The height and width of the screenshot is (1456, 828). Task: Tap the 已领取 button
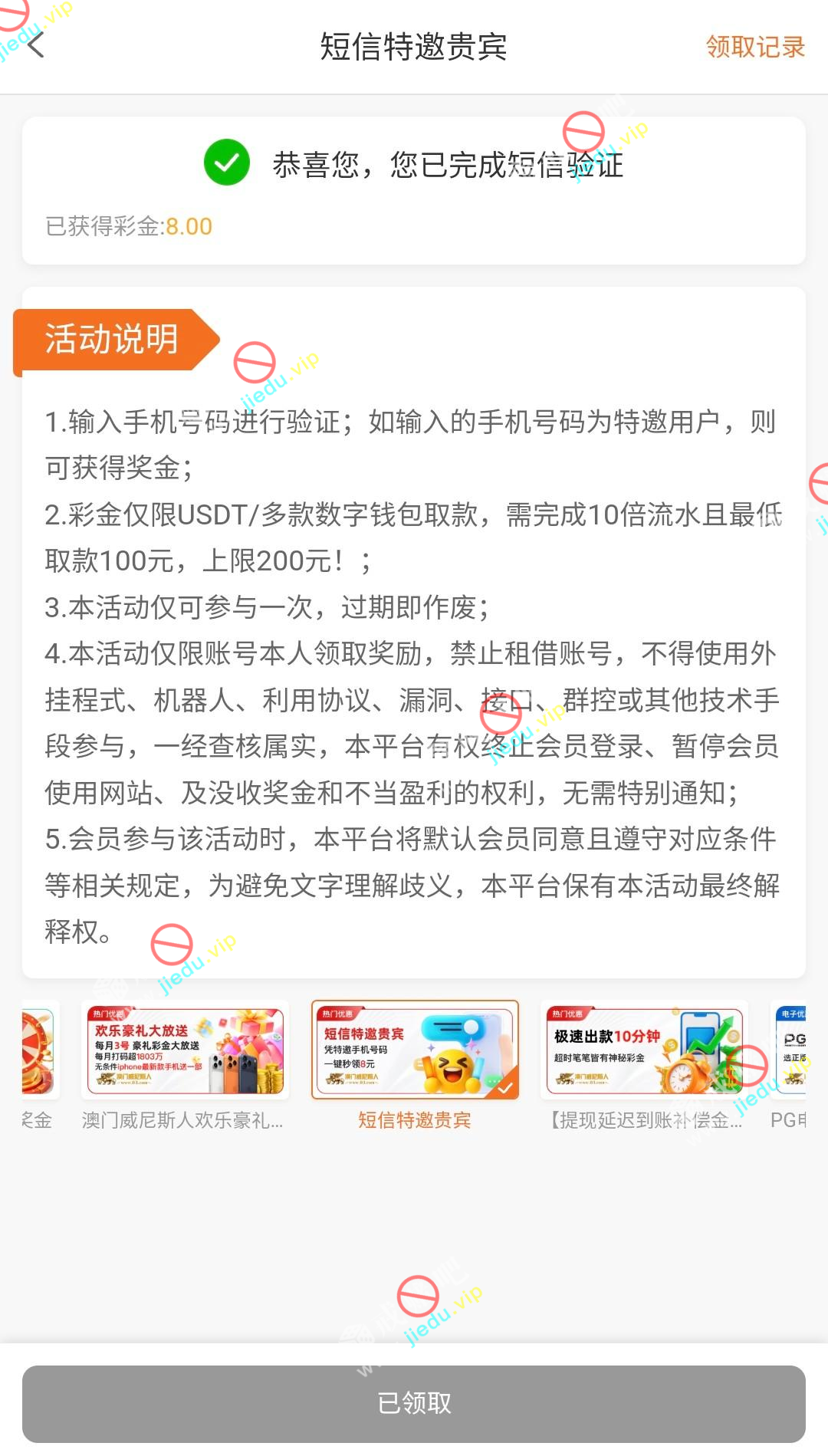point(414,1403)
